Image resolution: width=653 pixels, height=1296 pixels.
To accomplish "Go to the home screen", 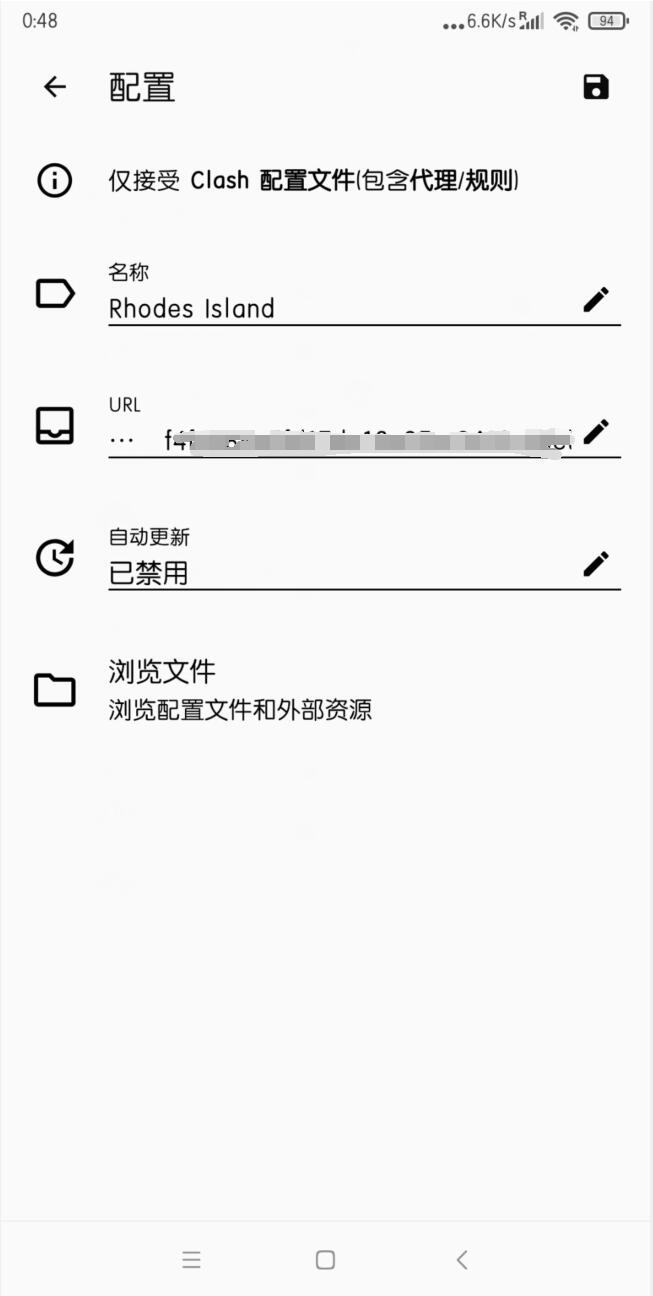I will point(325,1260).
